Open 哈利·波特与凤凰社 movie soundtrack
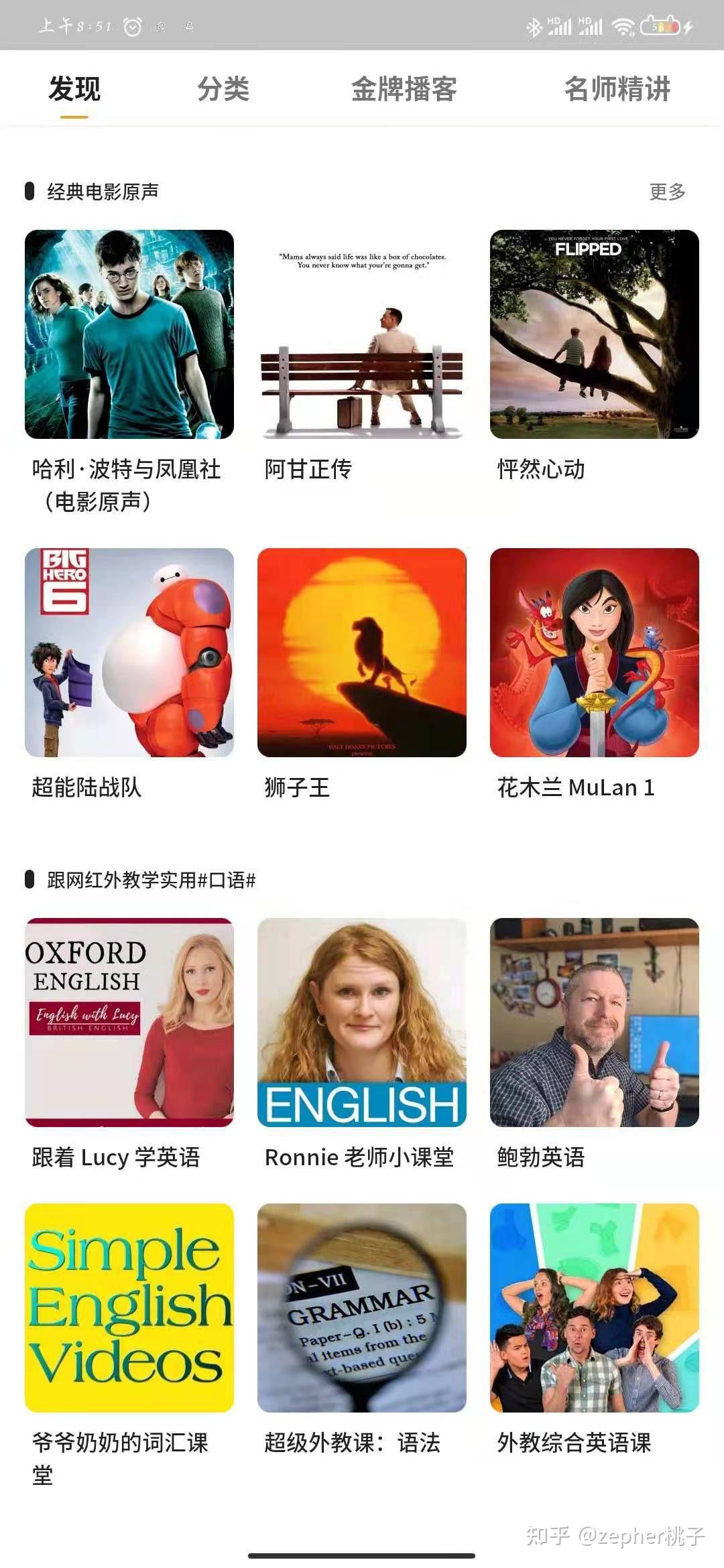 point(129,334)
